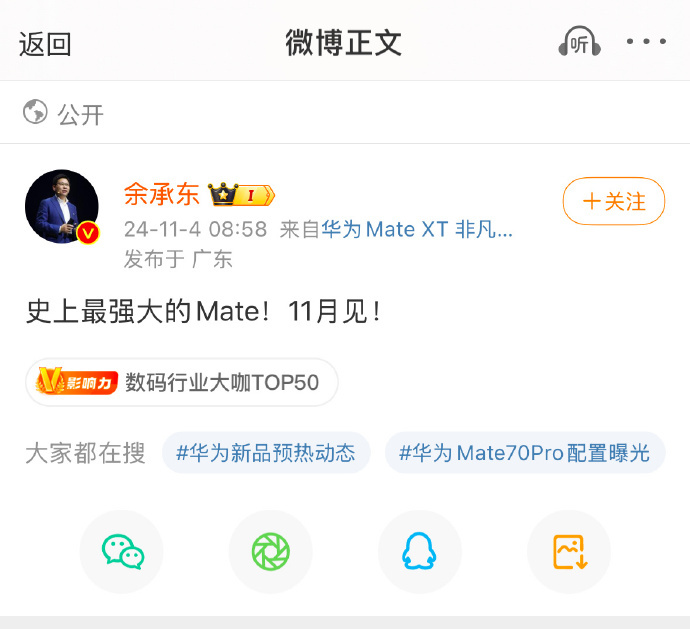Open the three-dot overflow menu

coord(646,42)
